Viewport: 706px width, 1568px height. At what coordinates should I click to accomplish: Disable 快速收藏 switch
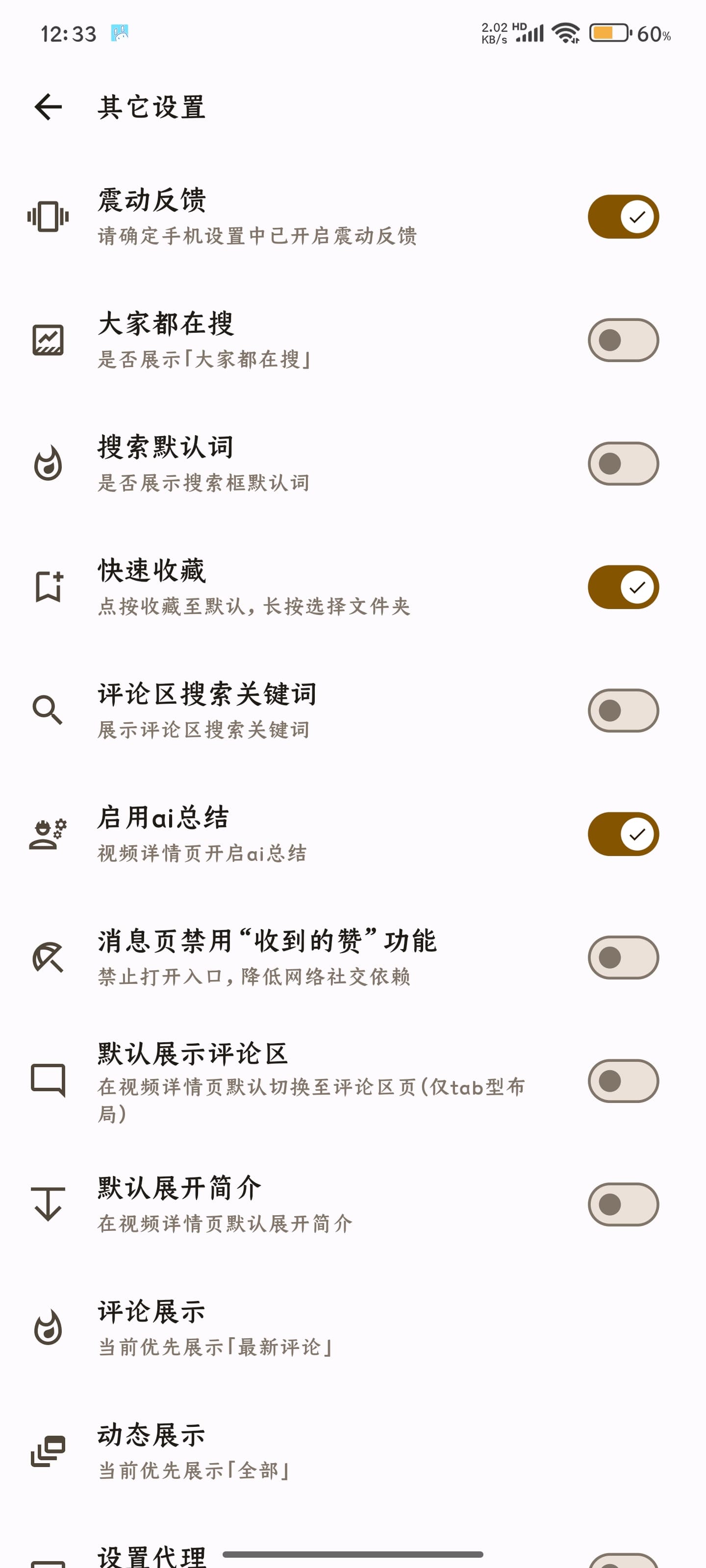(x=623, y=588)
